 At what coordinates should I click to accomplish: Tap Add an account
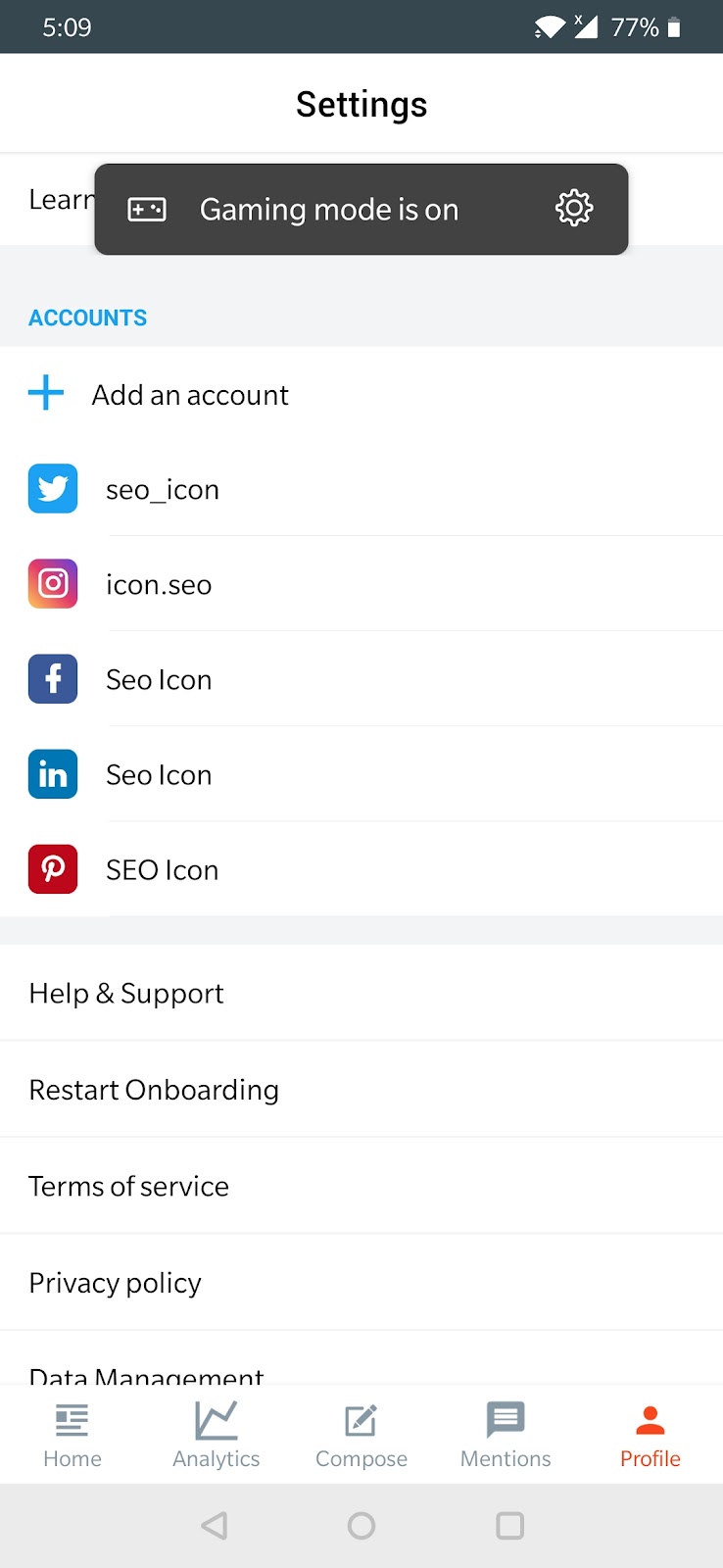tap(189, 395)
